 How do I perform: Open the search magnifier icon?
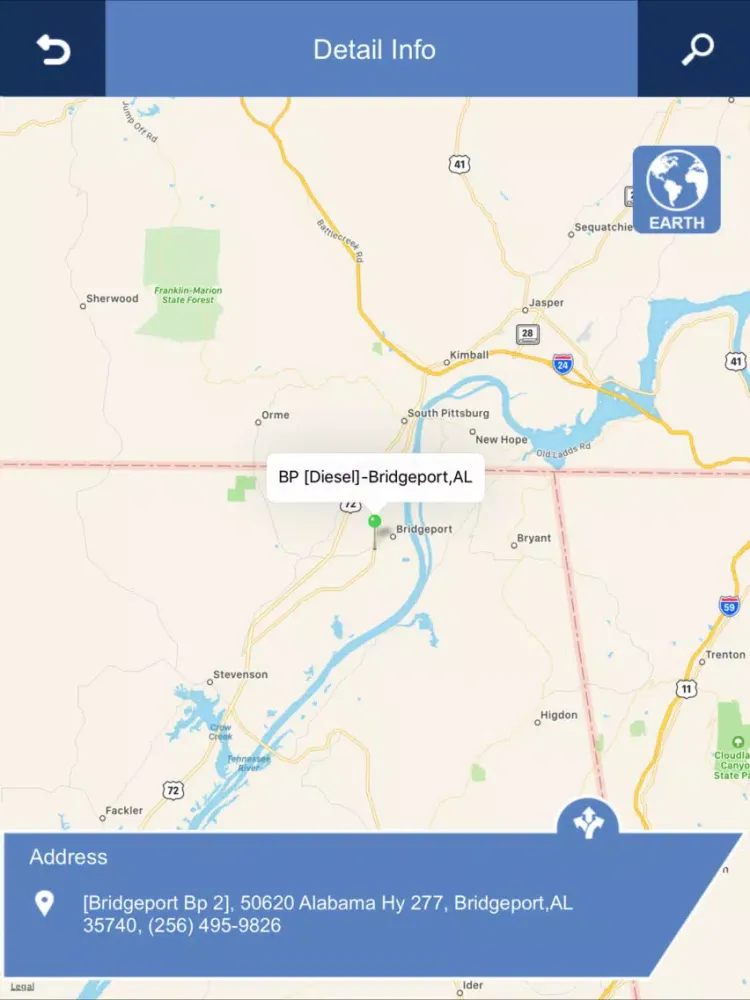(x=696, y=49)
